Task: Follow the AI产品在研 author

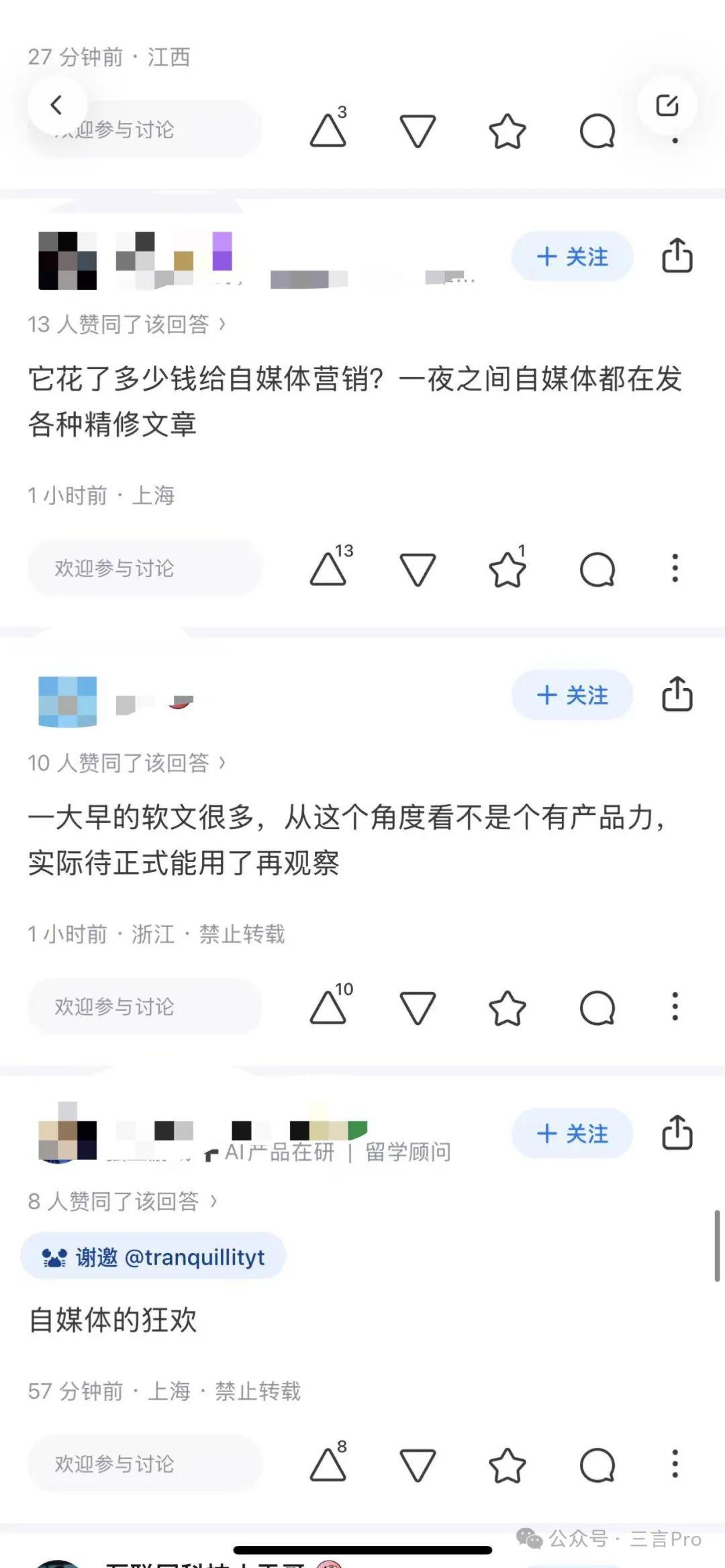Action: point(571,1134)
